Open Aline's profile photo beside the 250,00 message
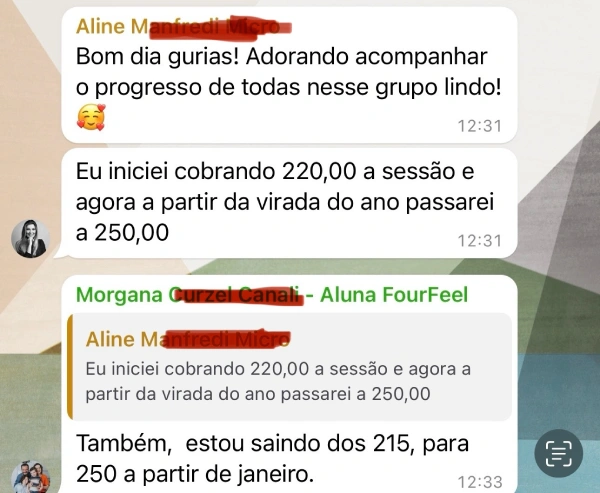The image size is (600, 493). pyautogui.click(x=31, y=238)
